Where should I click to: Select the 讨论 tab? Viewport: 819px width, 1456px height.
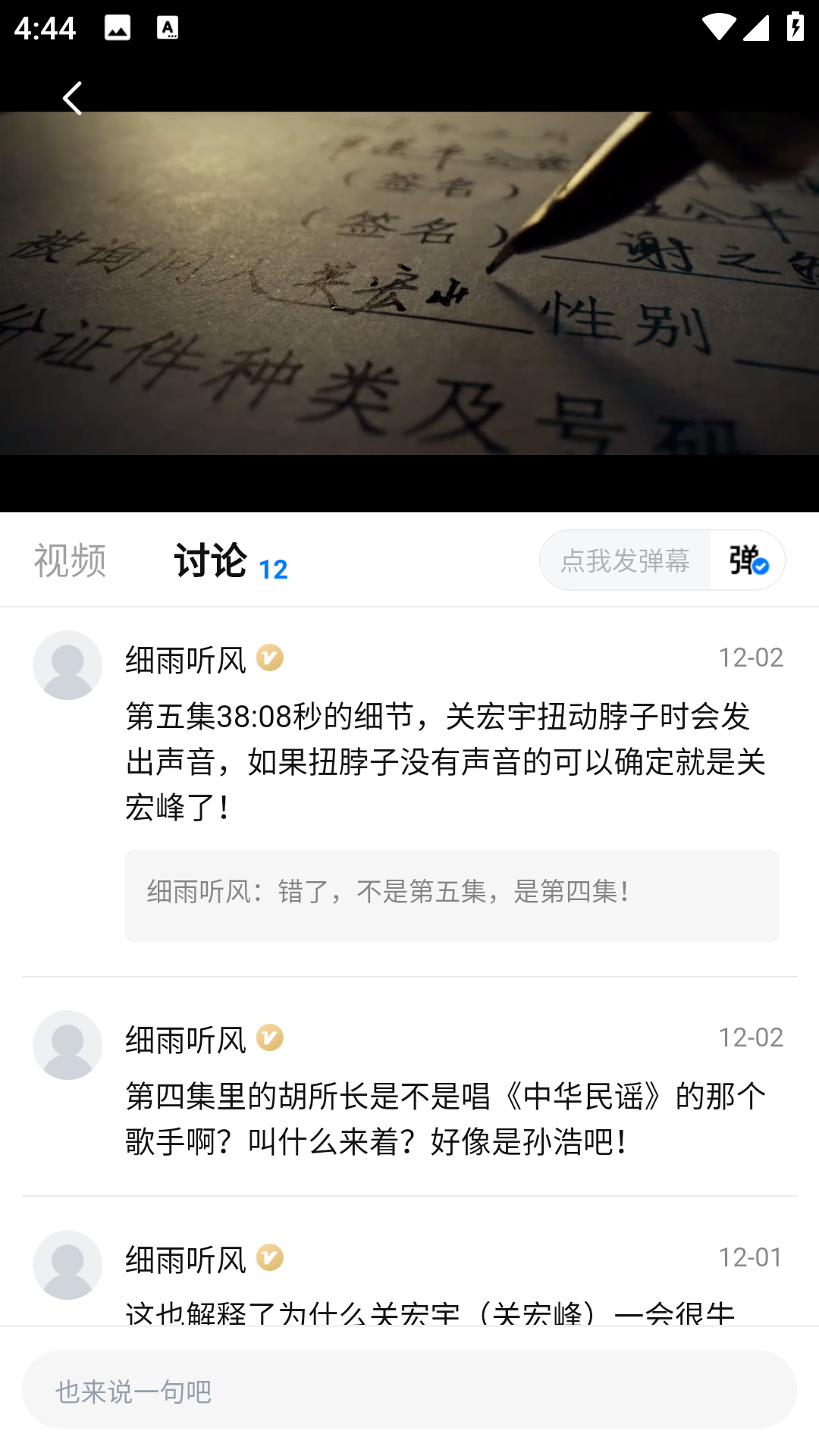click(211, 561)
